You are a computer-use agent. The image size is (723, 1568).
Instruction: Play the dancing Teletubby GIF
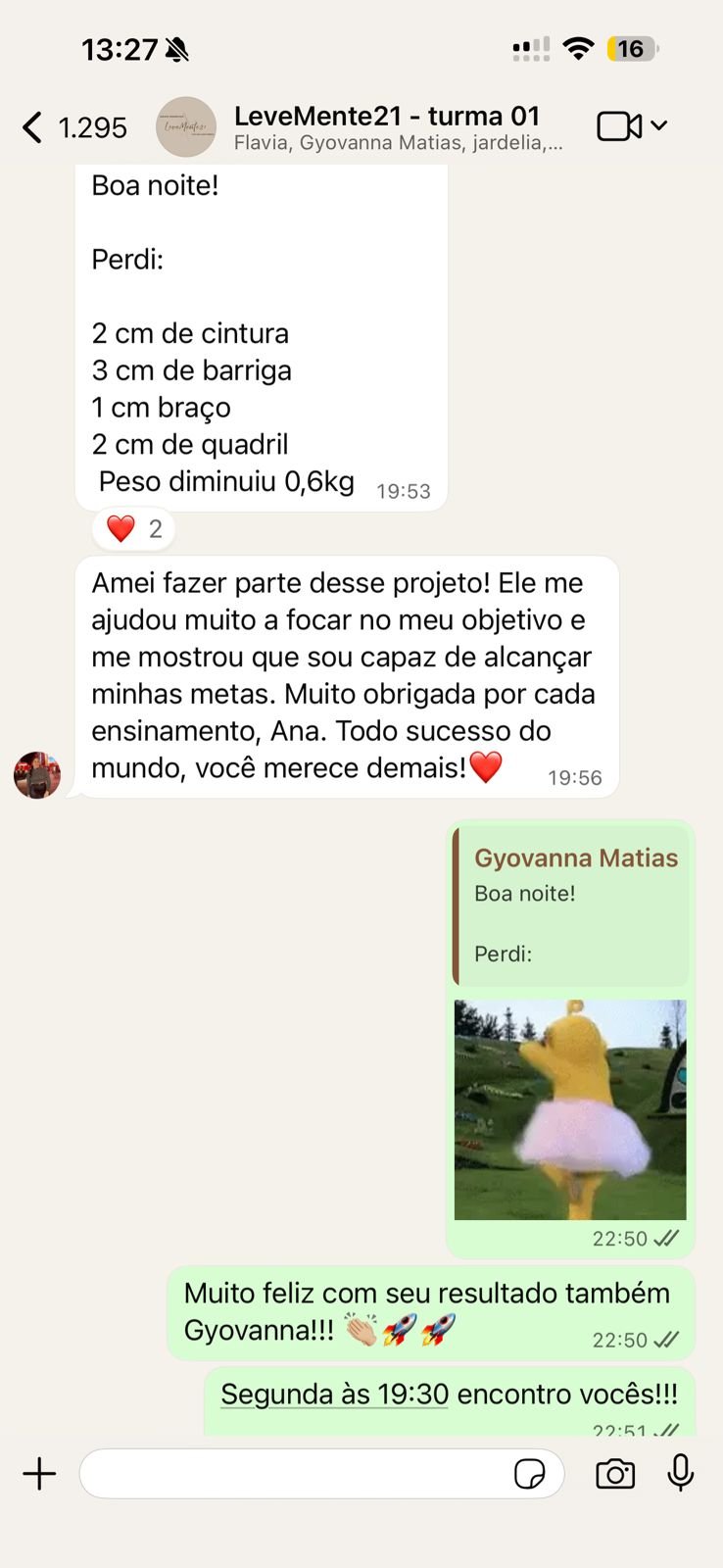(x=570, y=1109)
